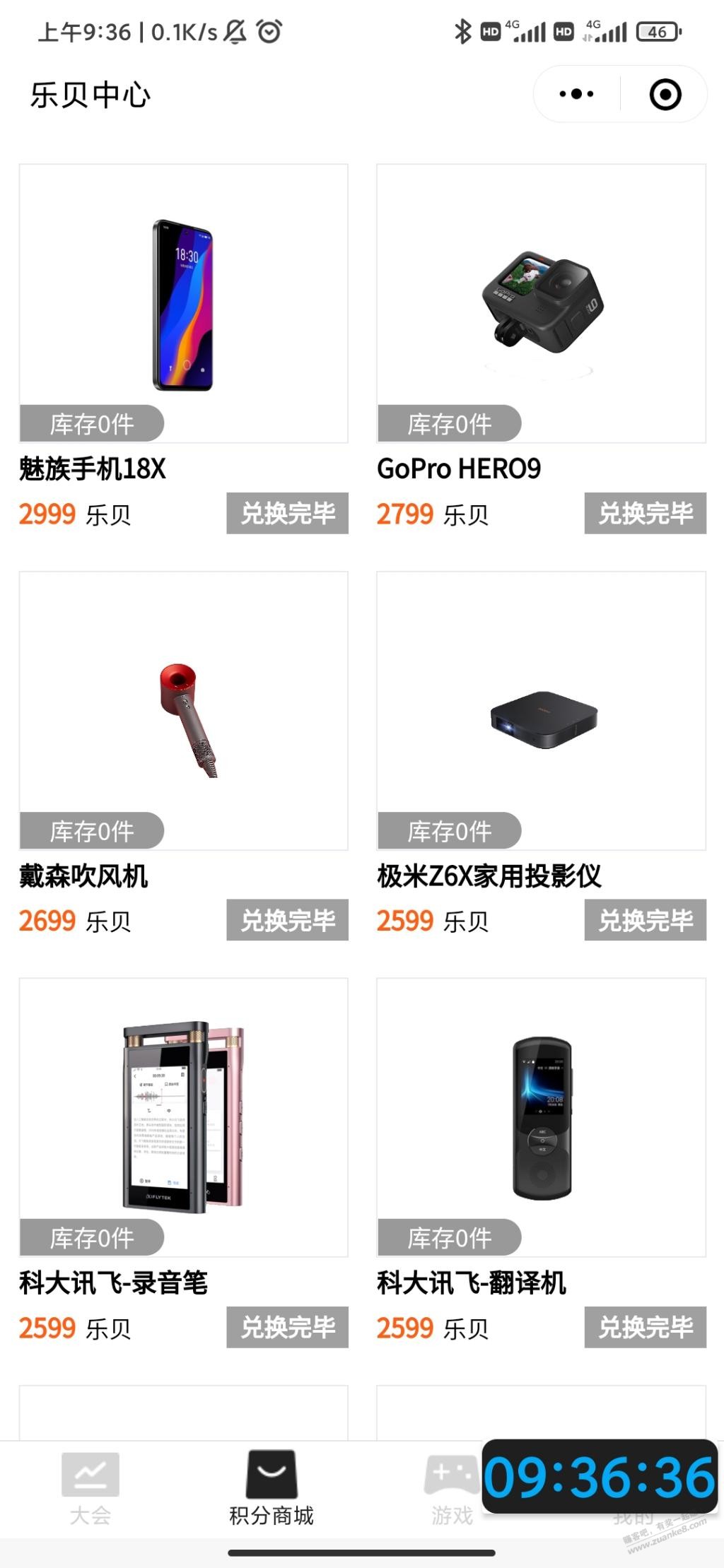Close the mini program via circle icon
Image resolution: width=724 pixels, height=1568 pixels.
(x=665, y=94)
